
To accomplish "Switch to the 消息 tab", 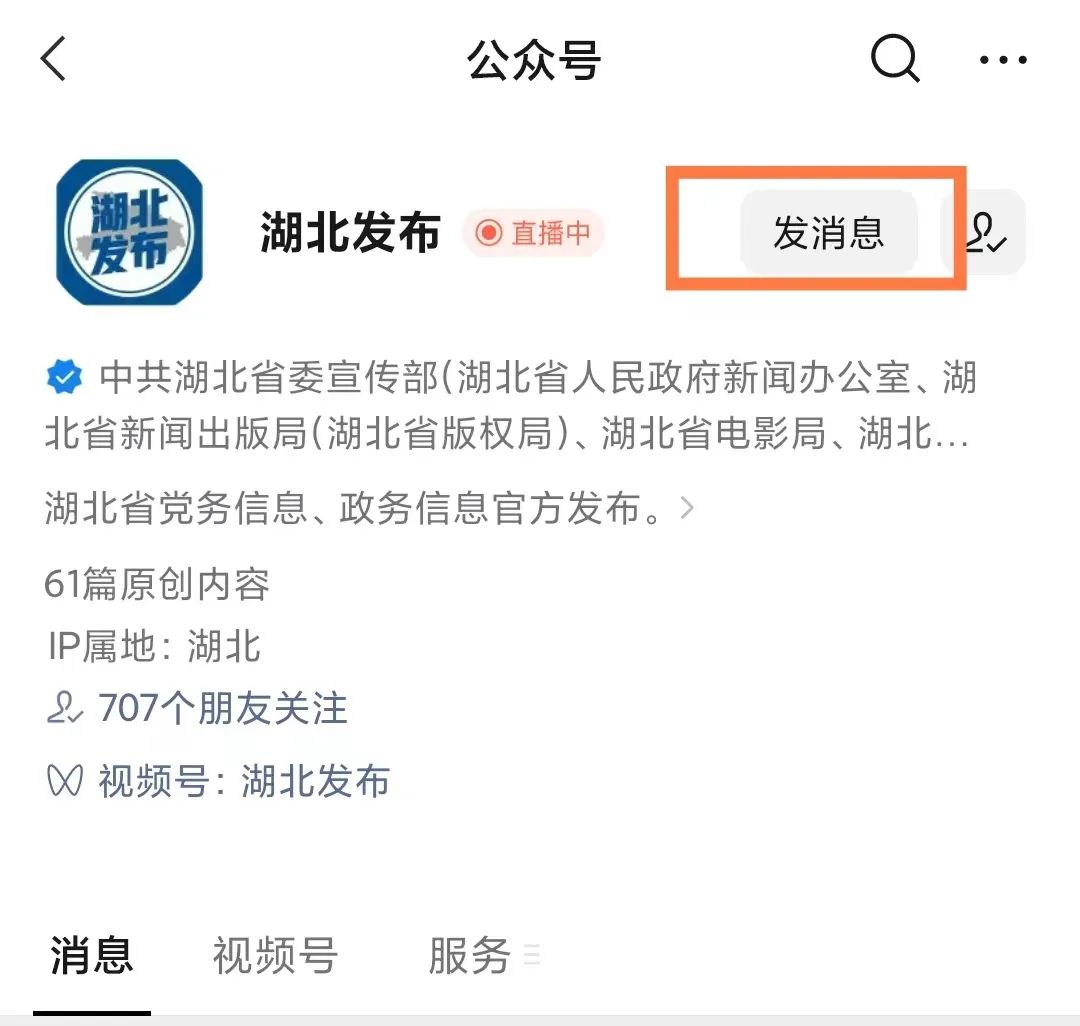I will [92, 956].
